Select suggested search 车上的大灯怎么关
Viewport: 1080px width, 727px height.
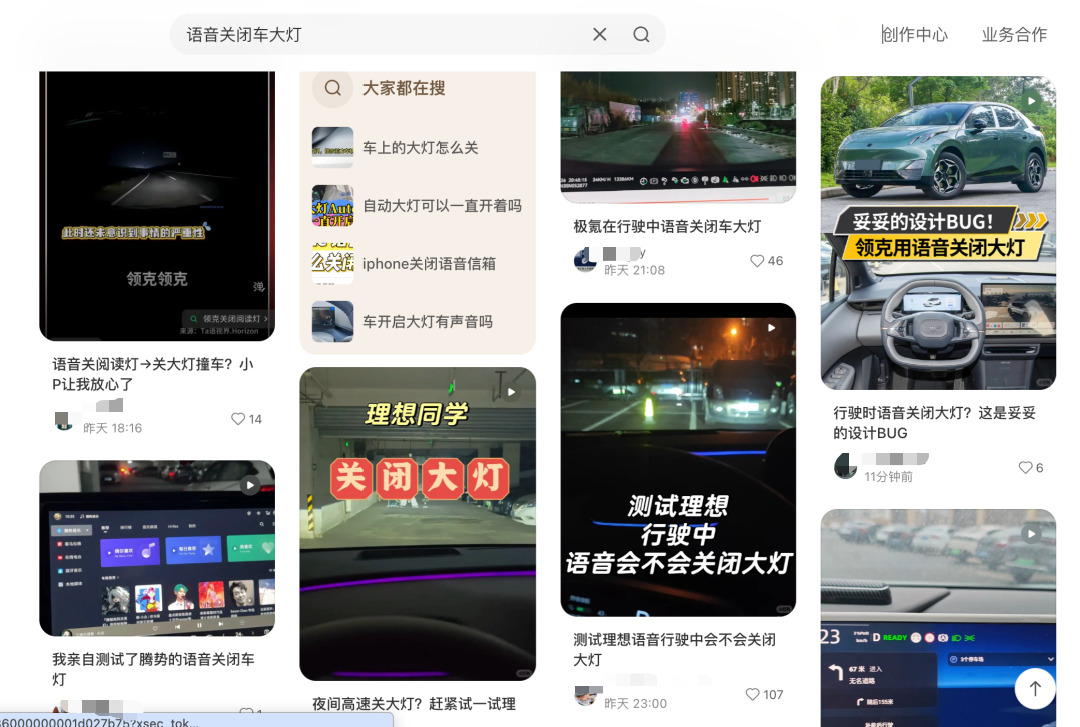[417, 147]
